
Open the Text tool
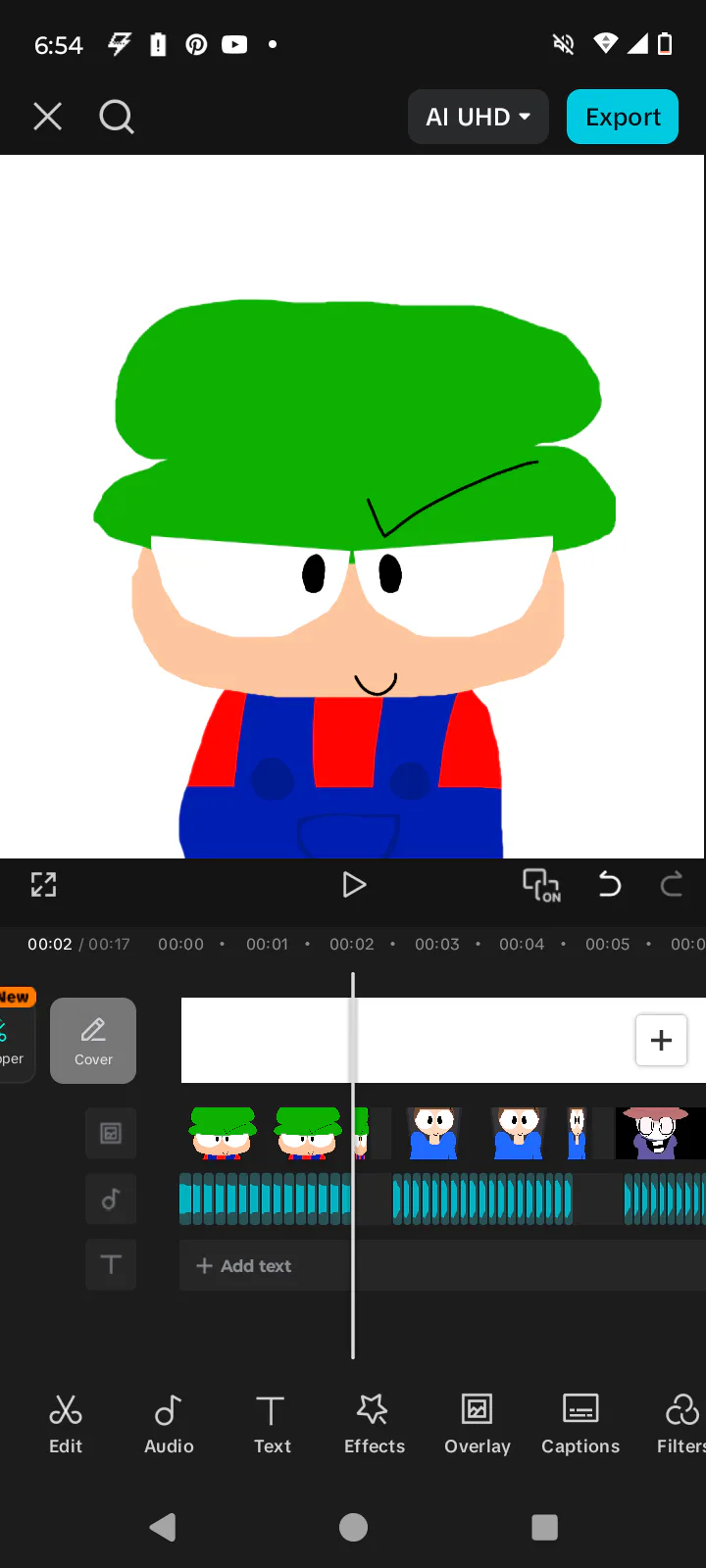click(x=272, y=1424)
